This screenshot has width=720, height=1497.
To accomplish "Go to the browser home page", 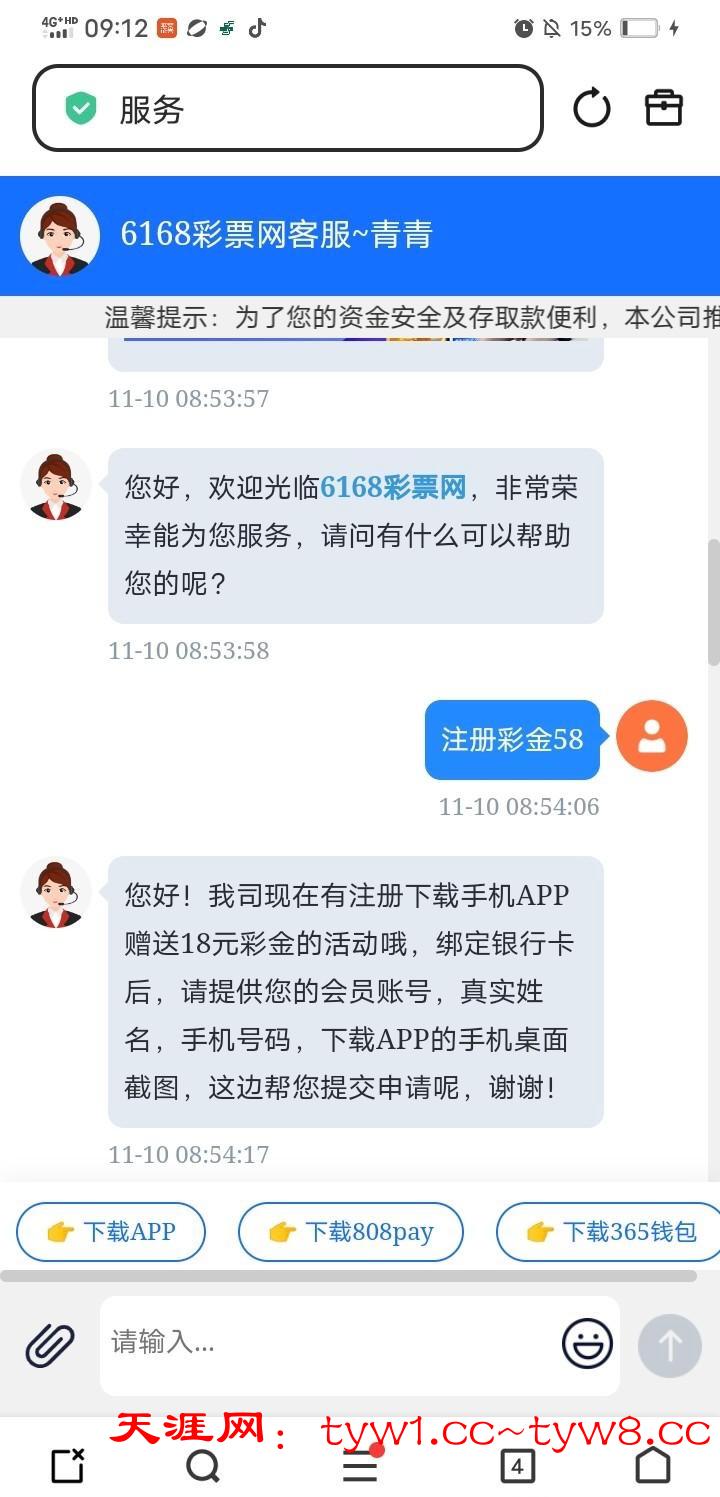I will click(x=653, y=1465).
